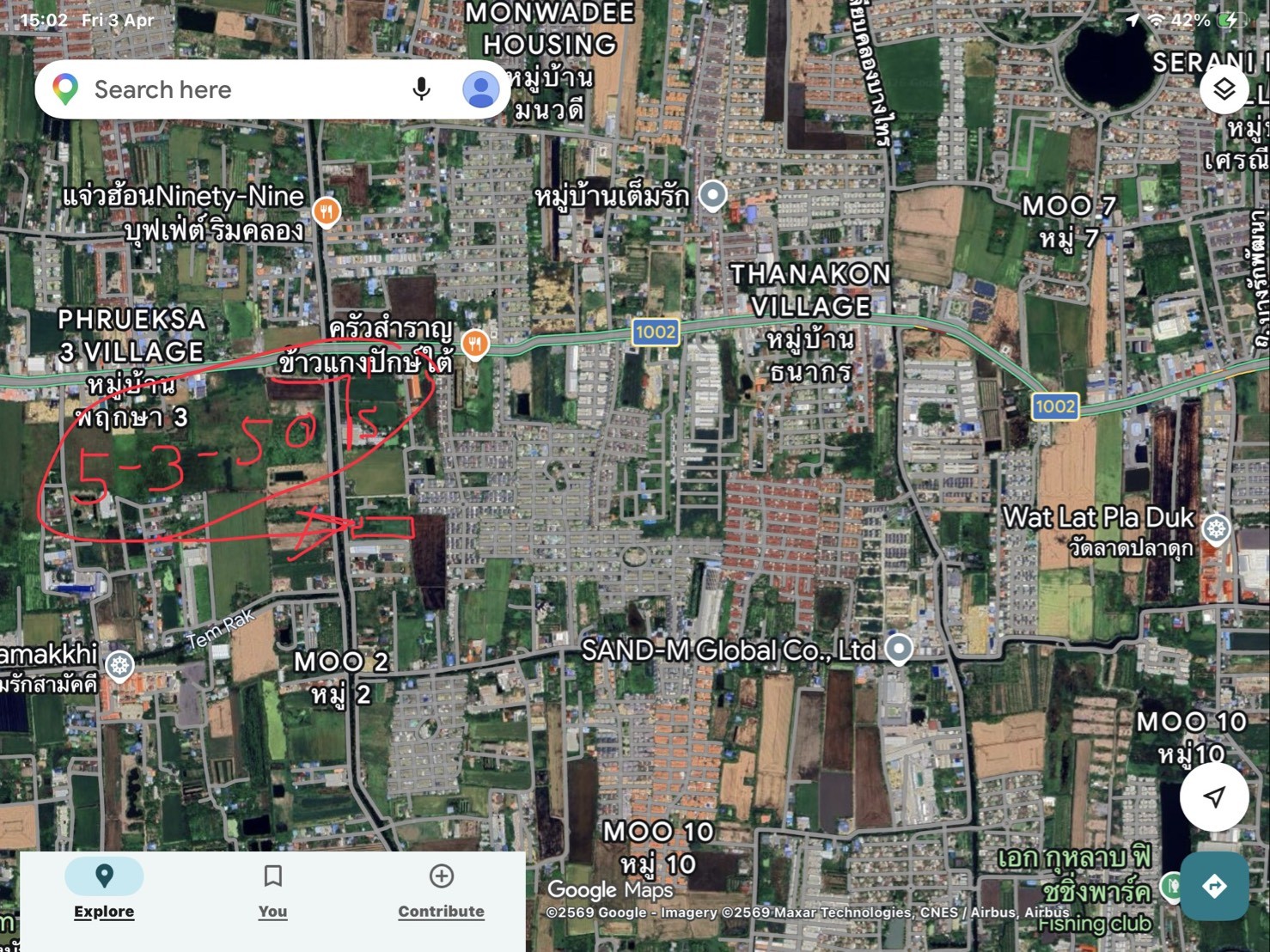The width and height of the screenshot is (1270, 952).
Task: Select the ครัวสำราญ restaurant pin
Action: click(x=475, y=344)
